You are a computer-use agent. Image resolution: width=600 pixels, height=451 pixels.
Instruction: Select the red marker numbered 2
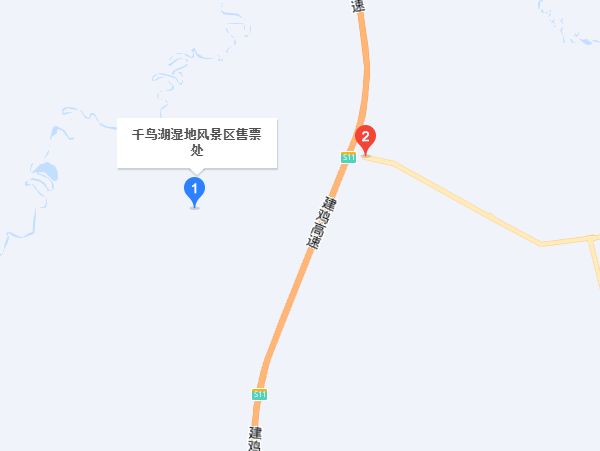[x=366, y=138]
